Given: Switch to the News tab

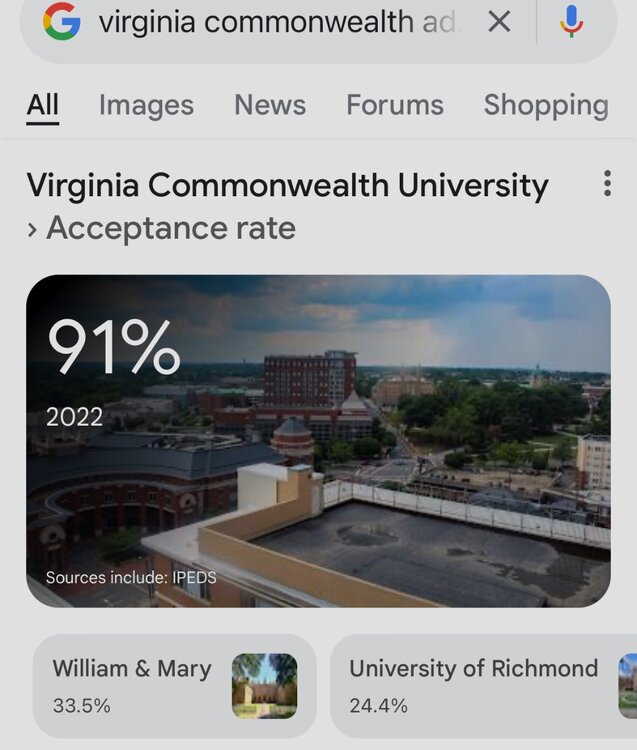Looking at the screenshot, I should click(270, 105).
